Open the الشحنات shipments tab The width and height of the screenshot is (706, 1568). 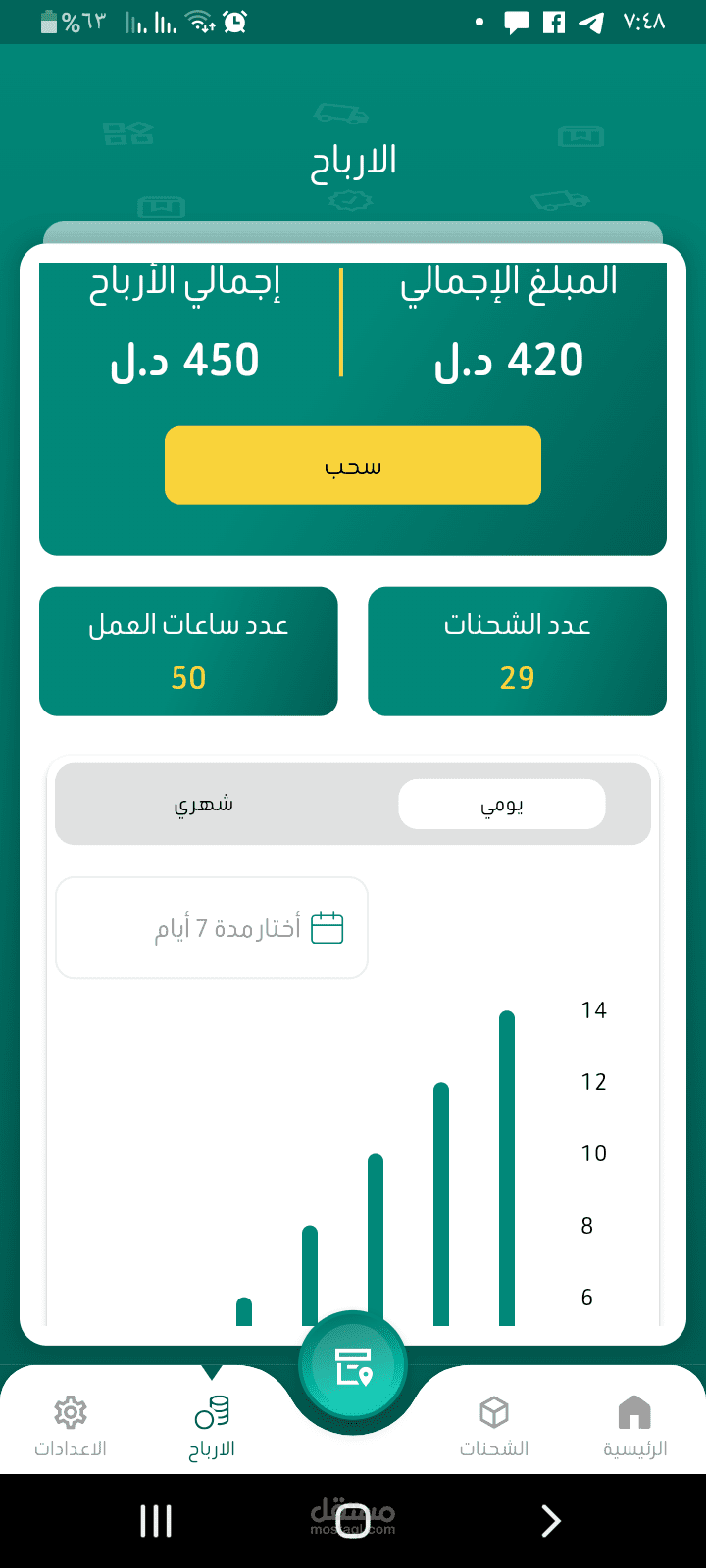pos(494,1426)
